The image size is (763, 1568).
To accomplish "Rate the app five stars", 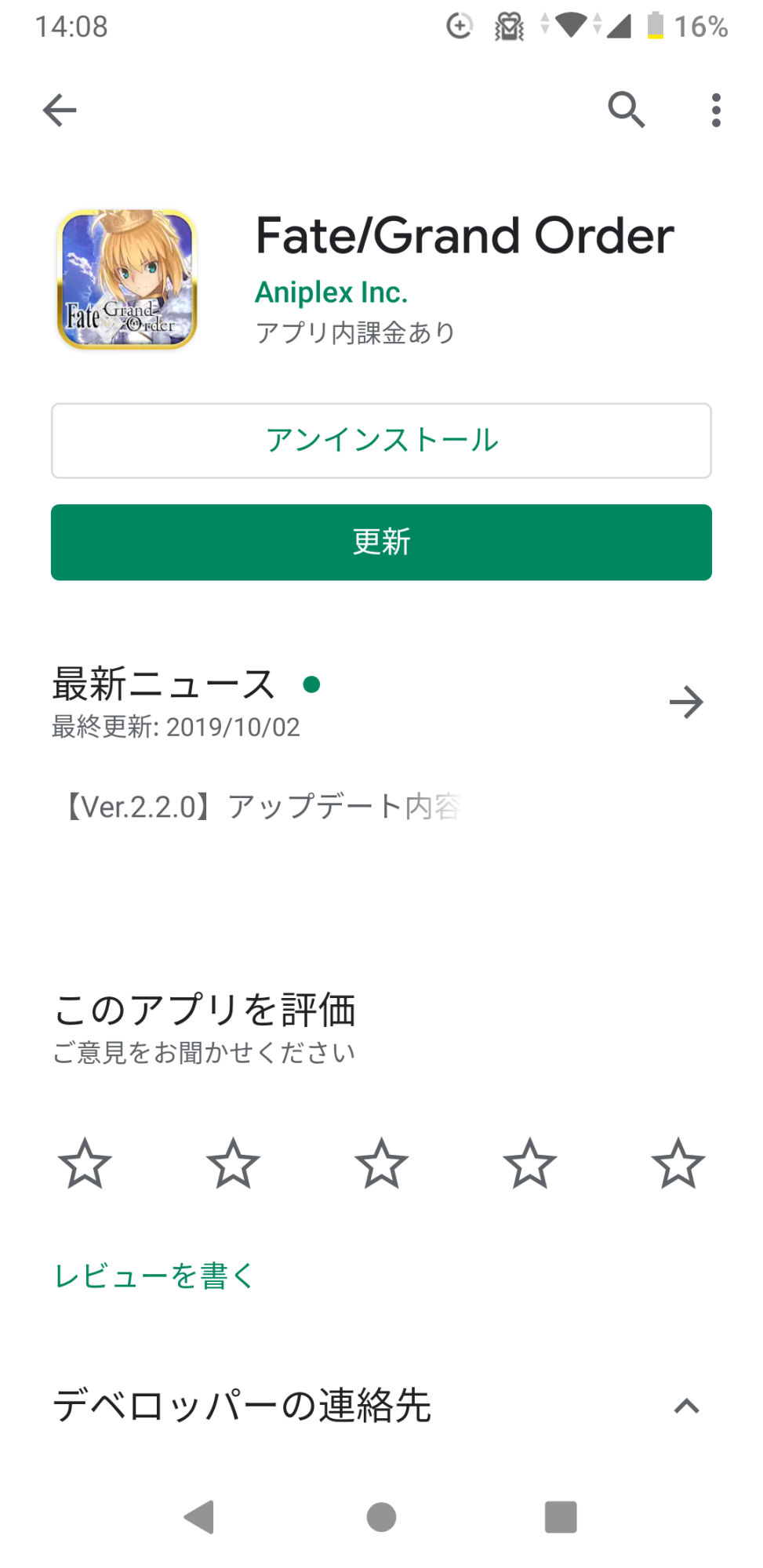I will (x=678, y=1164).
